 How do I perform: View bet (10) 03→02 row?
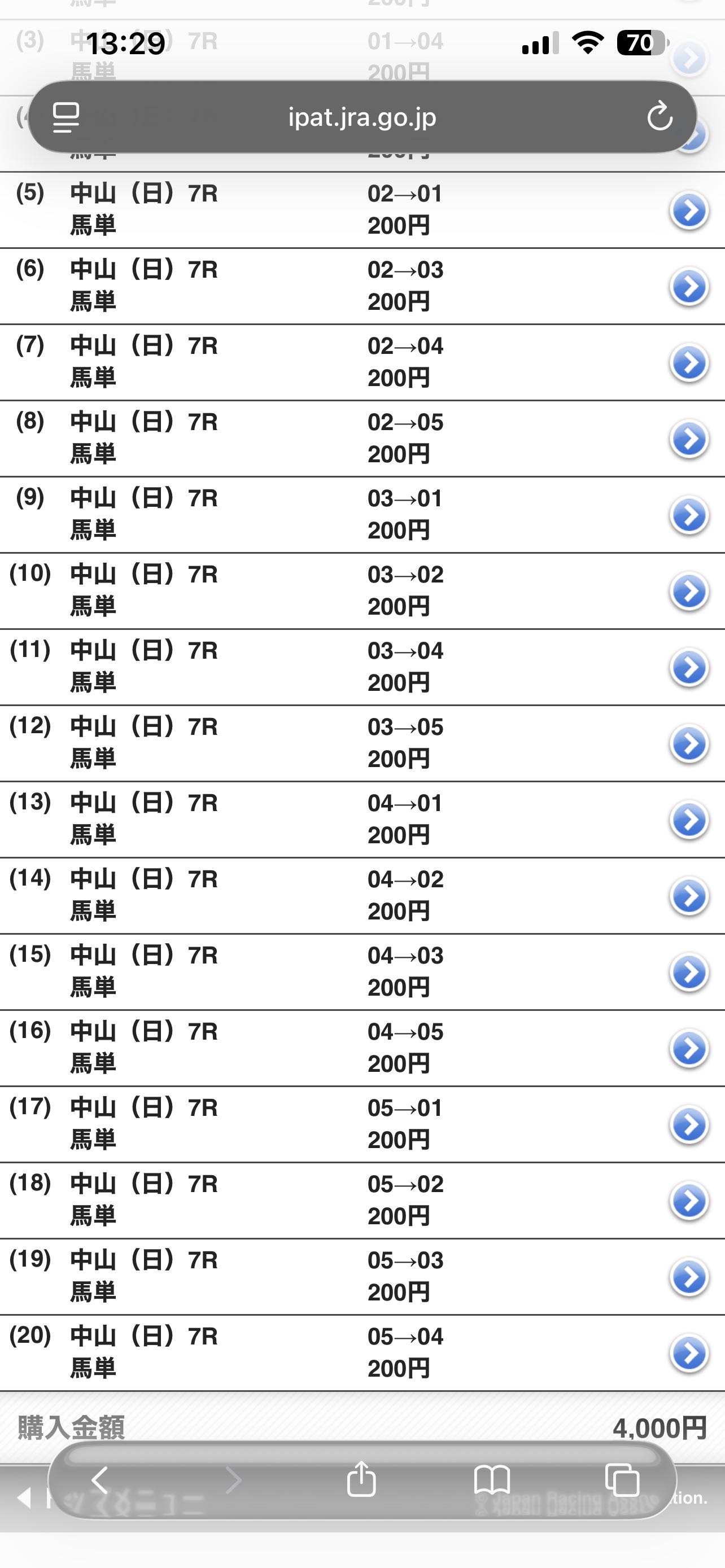point(688,591)
